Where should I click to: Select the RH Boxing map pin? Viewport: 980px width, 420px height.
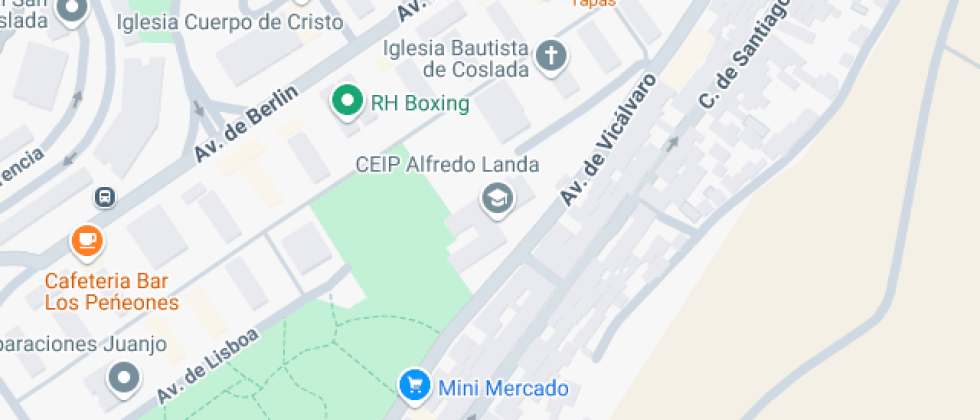[x=347, y=100]
